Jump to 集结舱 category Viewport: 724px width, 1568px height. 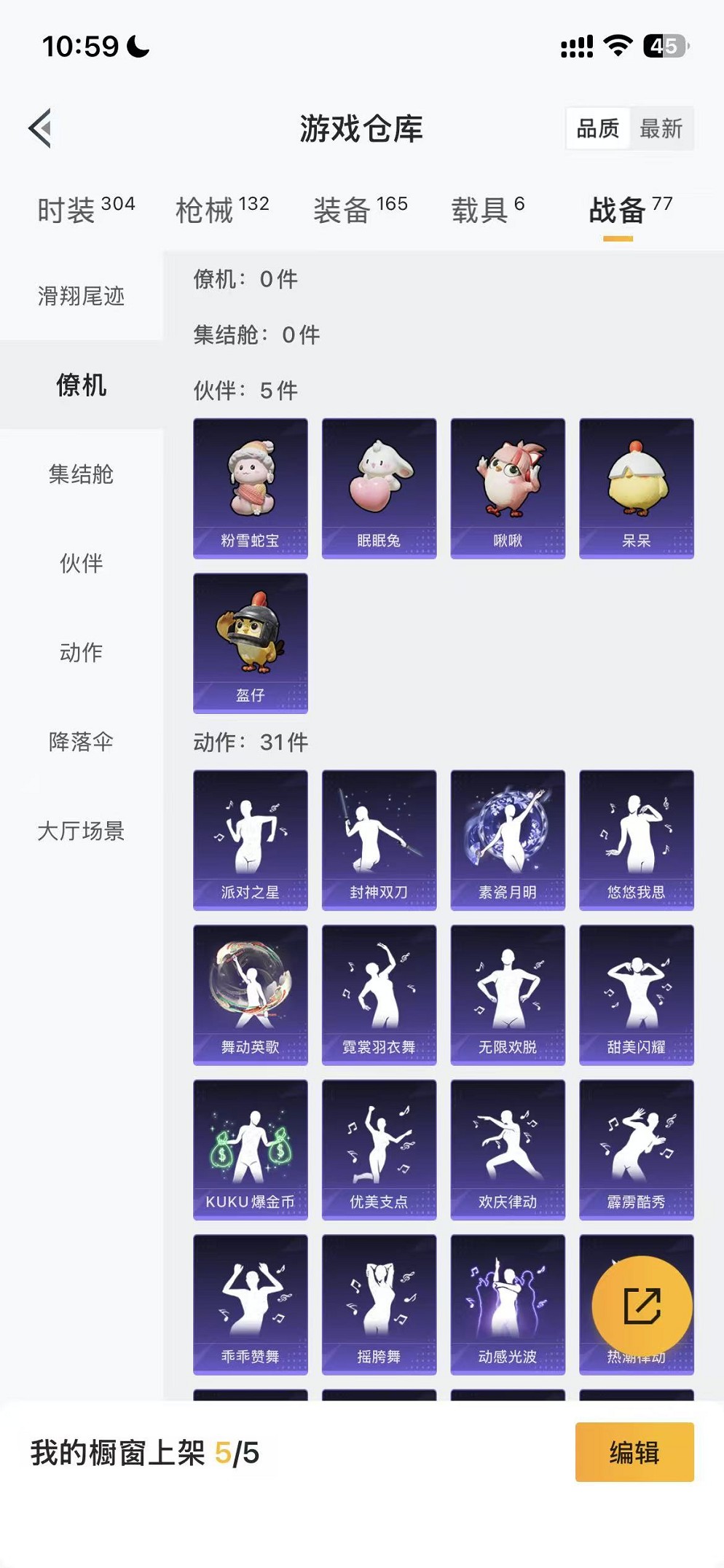81,474
